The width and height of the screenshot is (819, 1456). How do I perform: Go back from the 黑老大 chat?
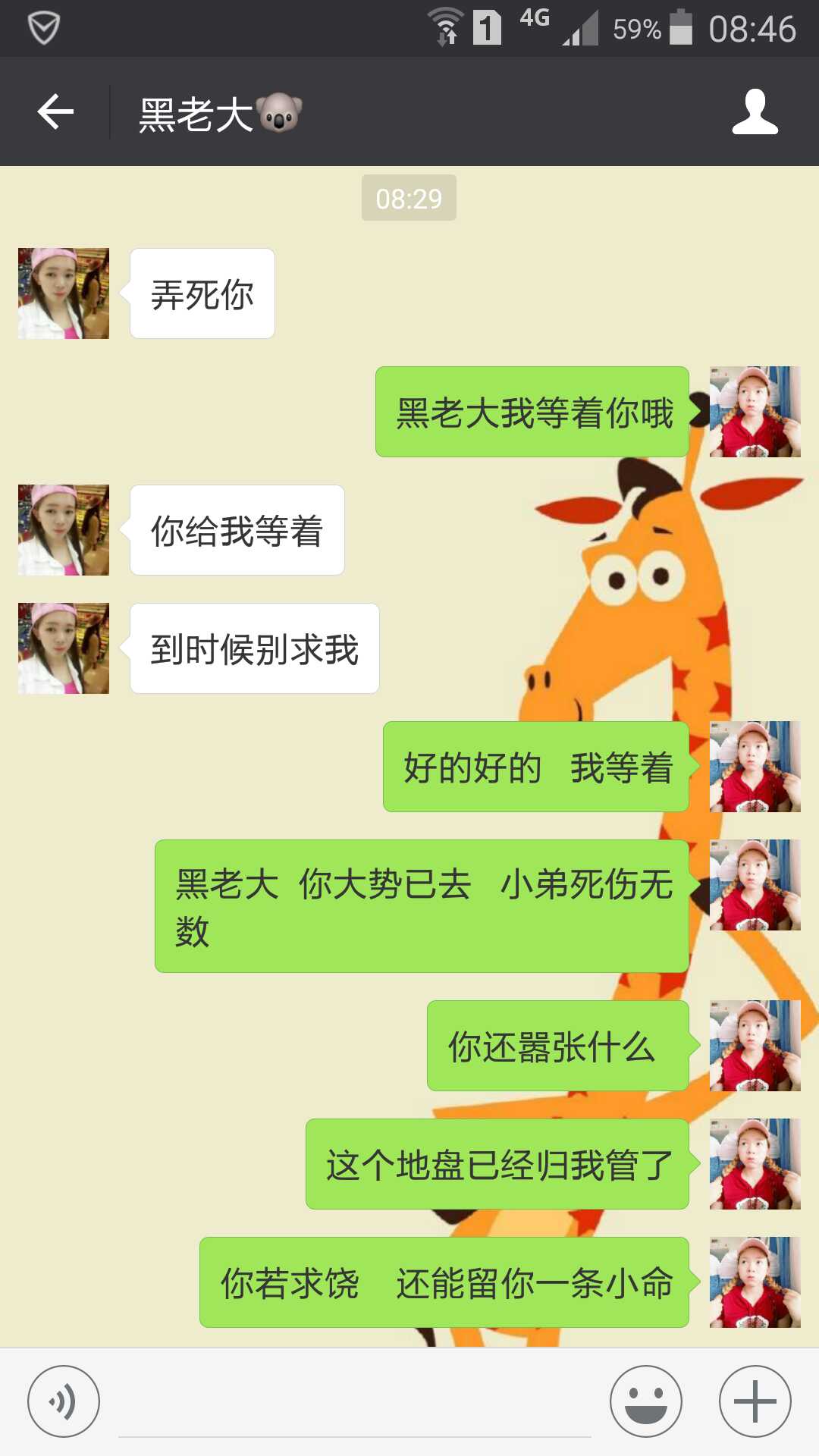pyautogui.click(x=55, y=112)
